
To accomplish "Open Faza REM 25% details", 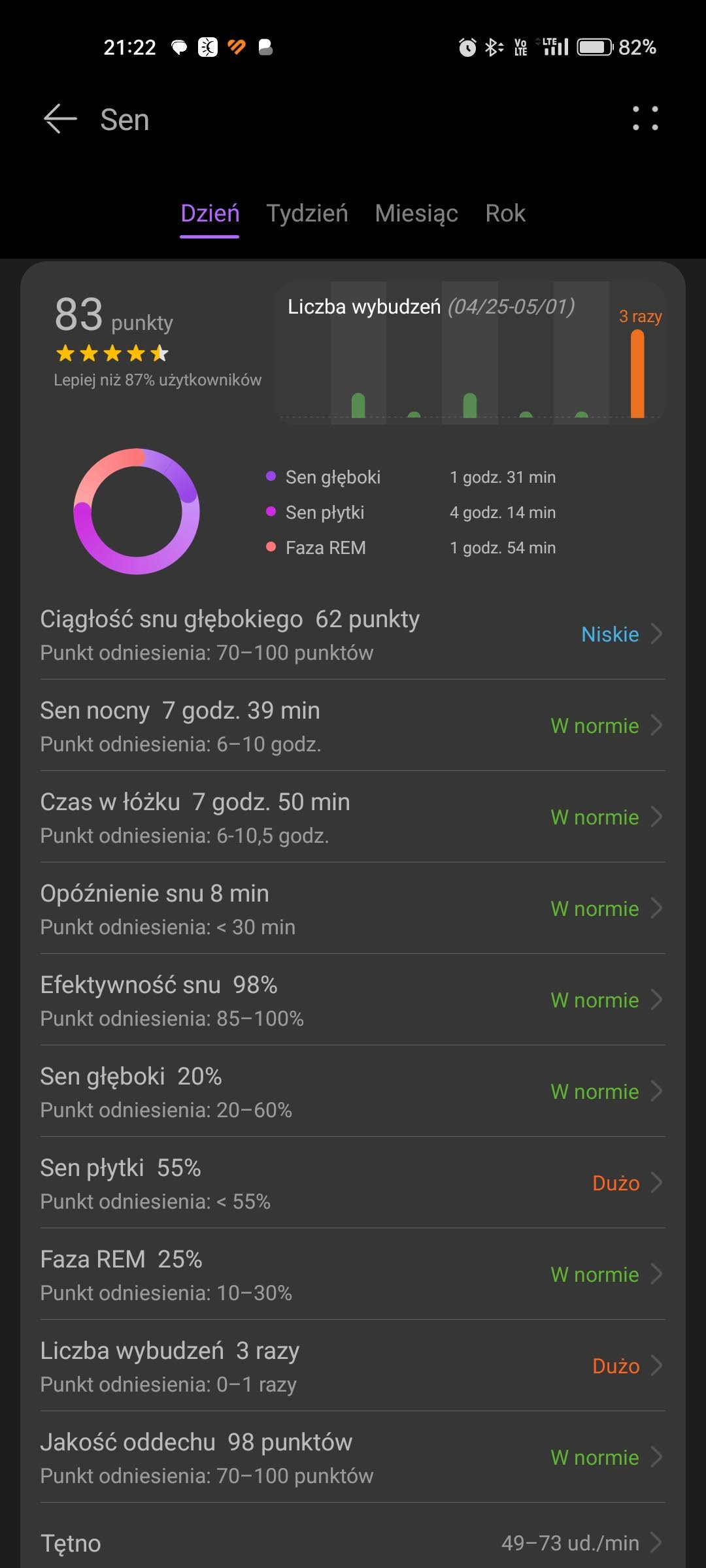I will (353, 1274).
